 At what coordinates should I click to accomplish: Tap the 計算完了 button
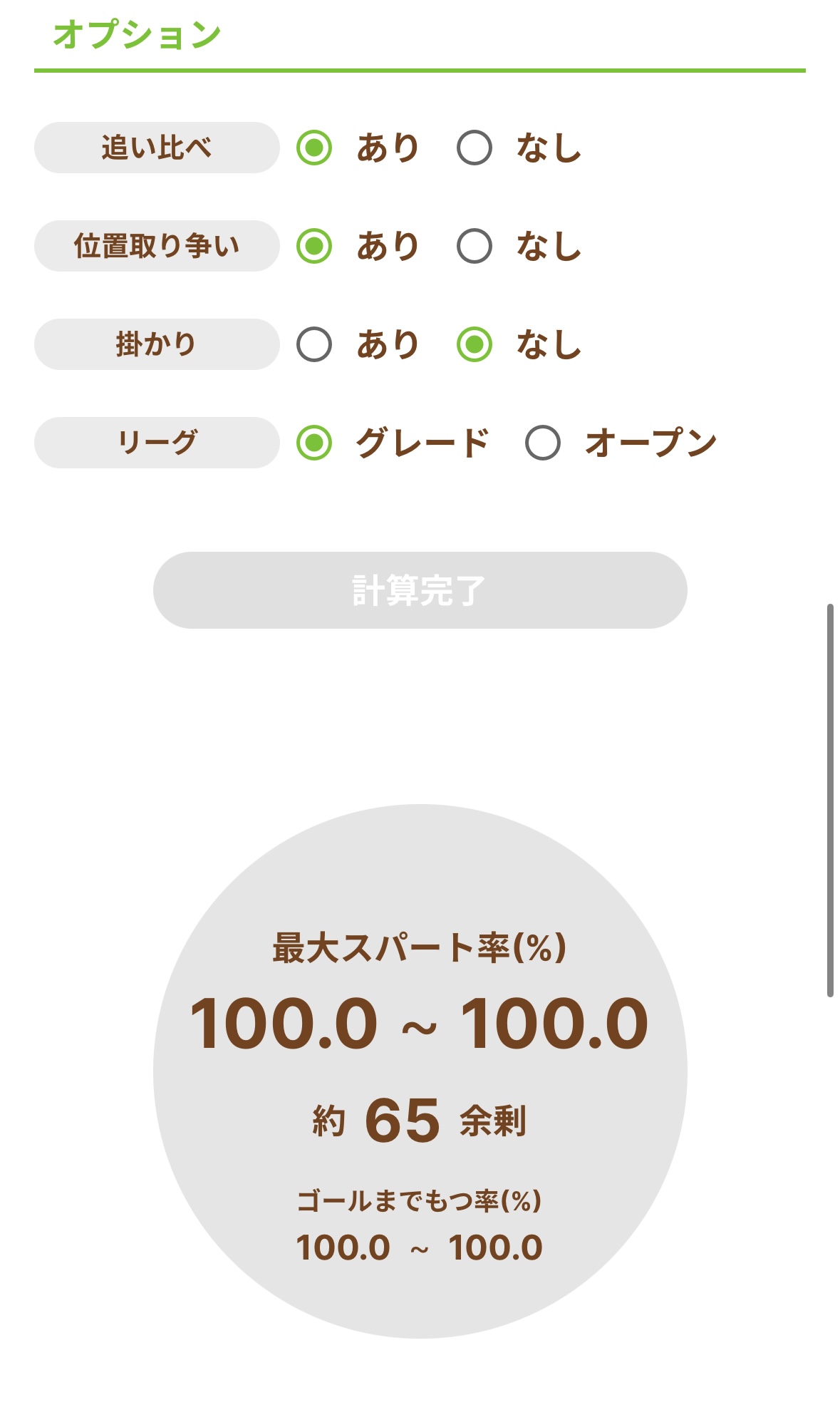point(420,590)
